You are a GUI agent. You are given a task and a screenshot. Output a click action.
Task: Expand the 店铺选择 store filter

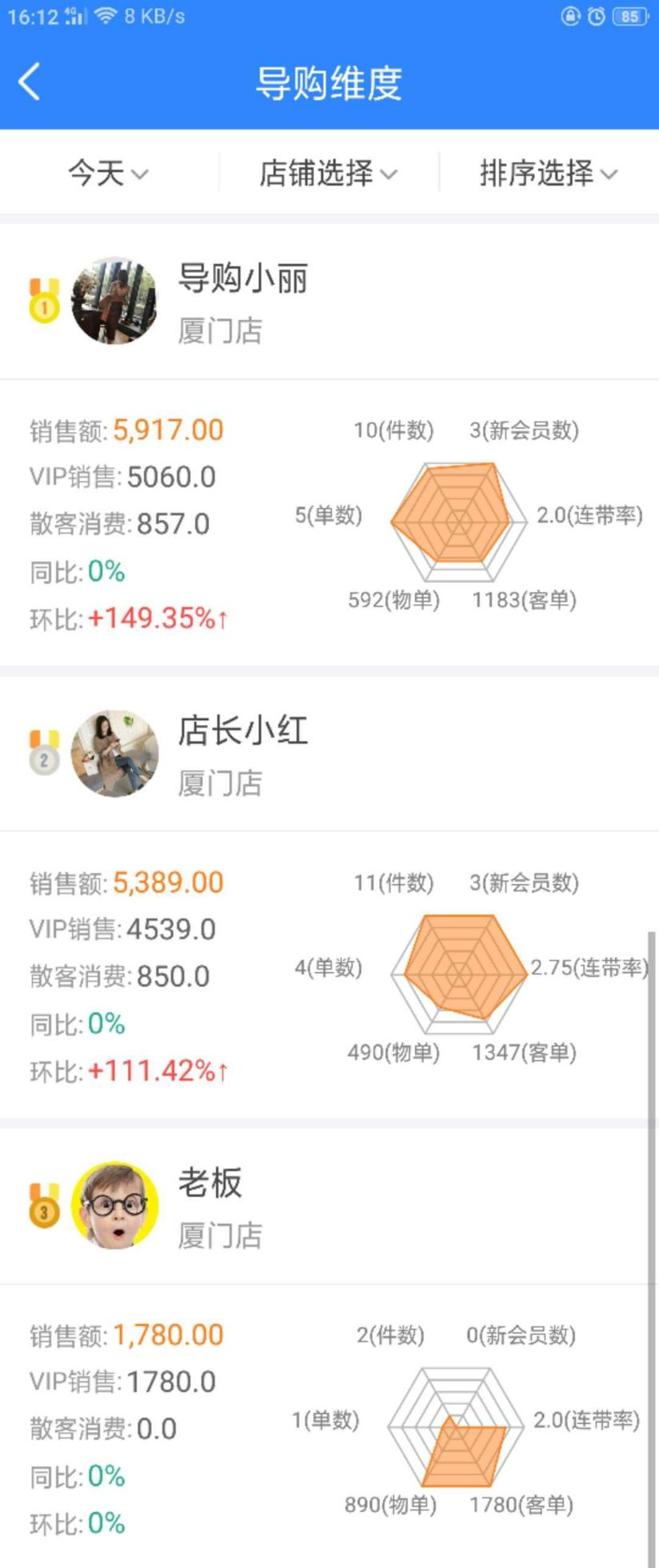pos(328,173)
